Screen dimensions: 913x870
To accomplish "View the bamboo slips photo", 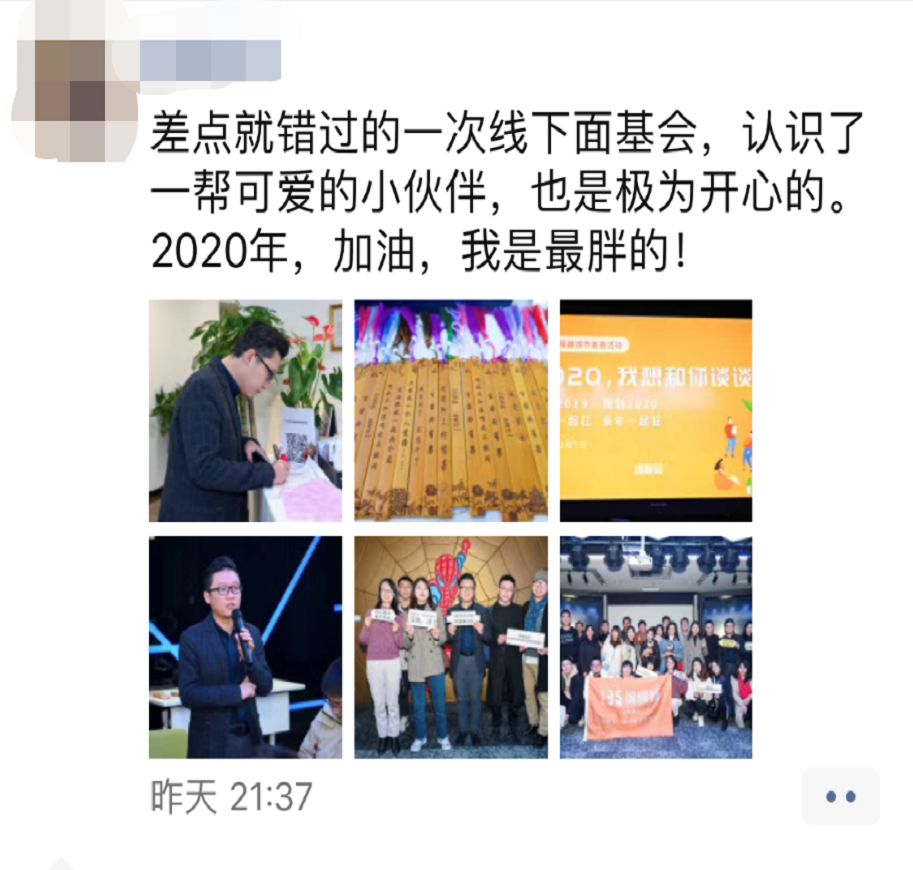I will point(451,410).
